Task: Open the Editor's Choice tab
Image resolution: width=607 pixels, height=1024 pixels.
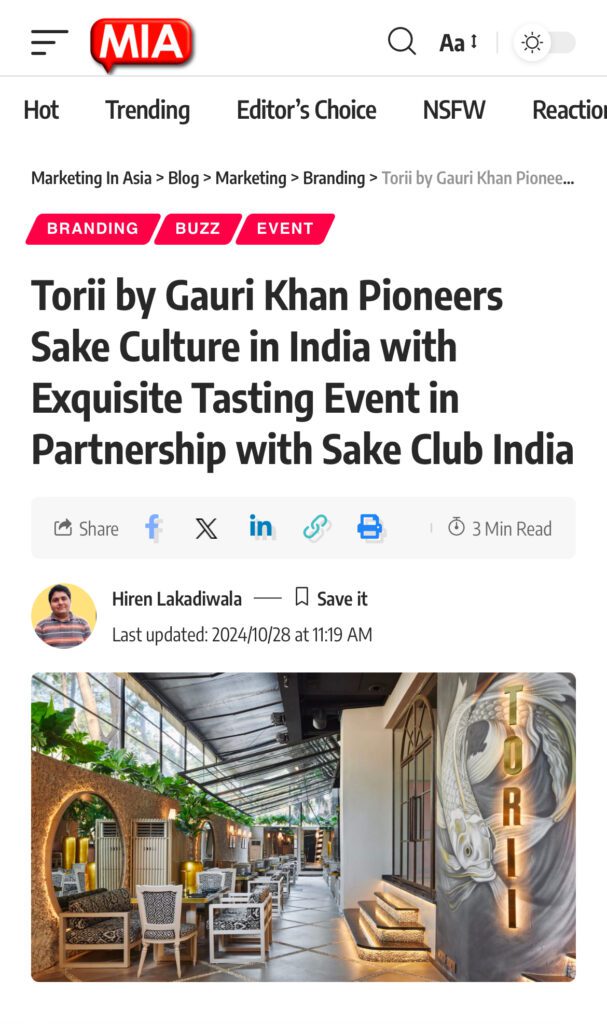Action: [x=306, y=110]
